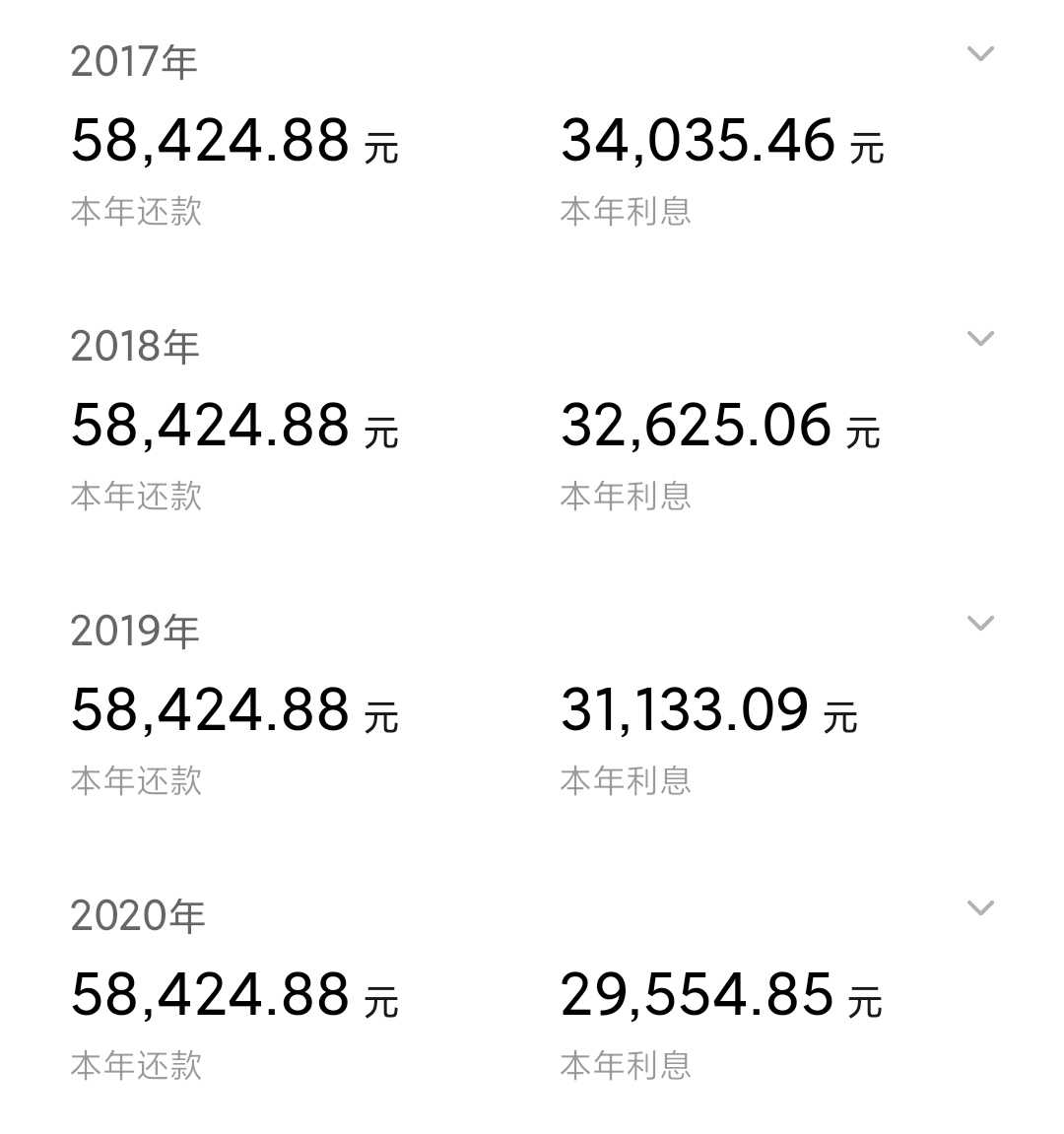Select the 2020年 year label
This screenshot has width=1064, height=1134.
pyautogui.click(x=136, y=914)
